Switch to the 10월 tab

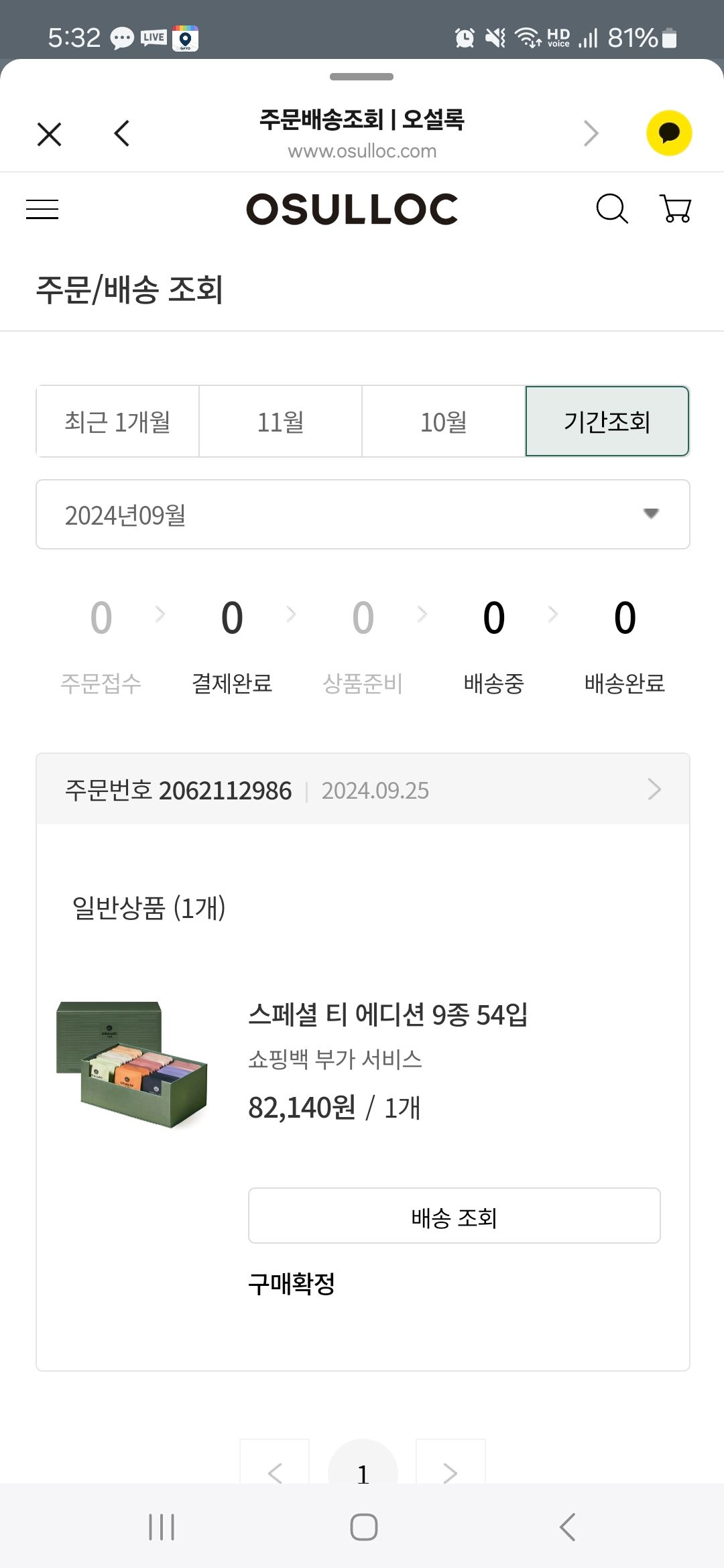(444, 421)
